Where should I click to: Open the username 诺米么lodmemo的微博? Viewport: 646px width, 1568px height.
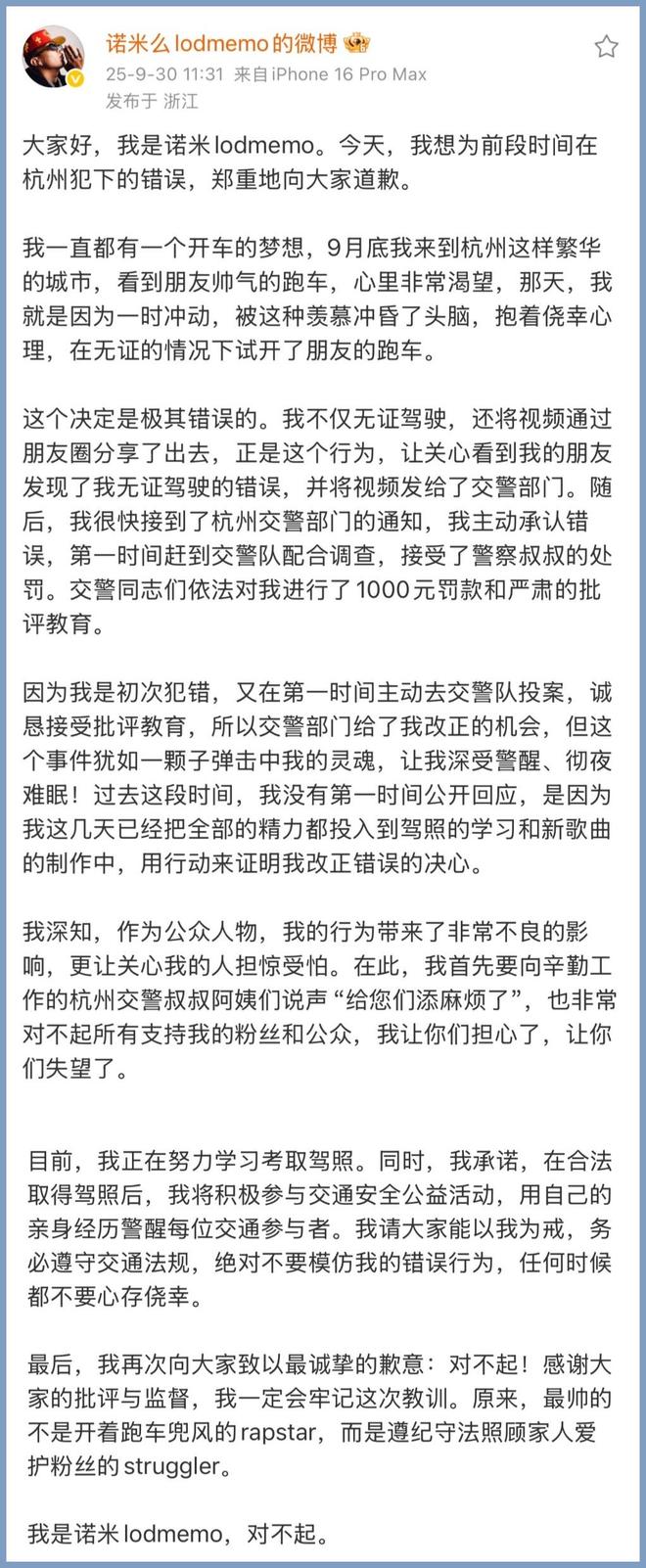click(x=221, y=43)
